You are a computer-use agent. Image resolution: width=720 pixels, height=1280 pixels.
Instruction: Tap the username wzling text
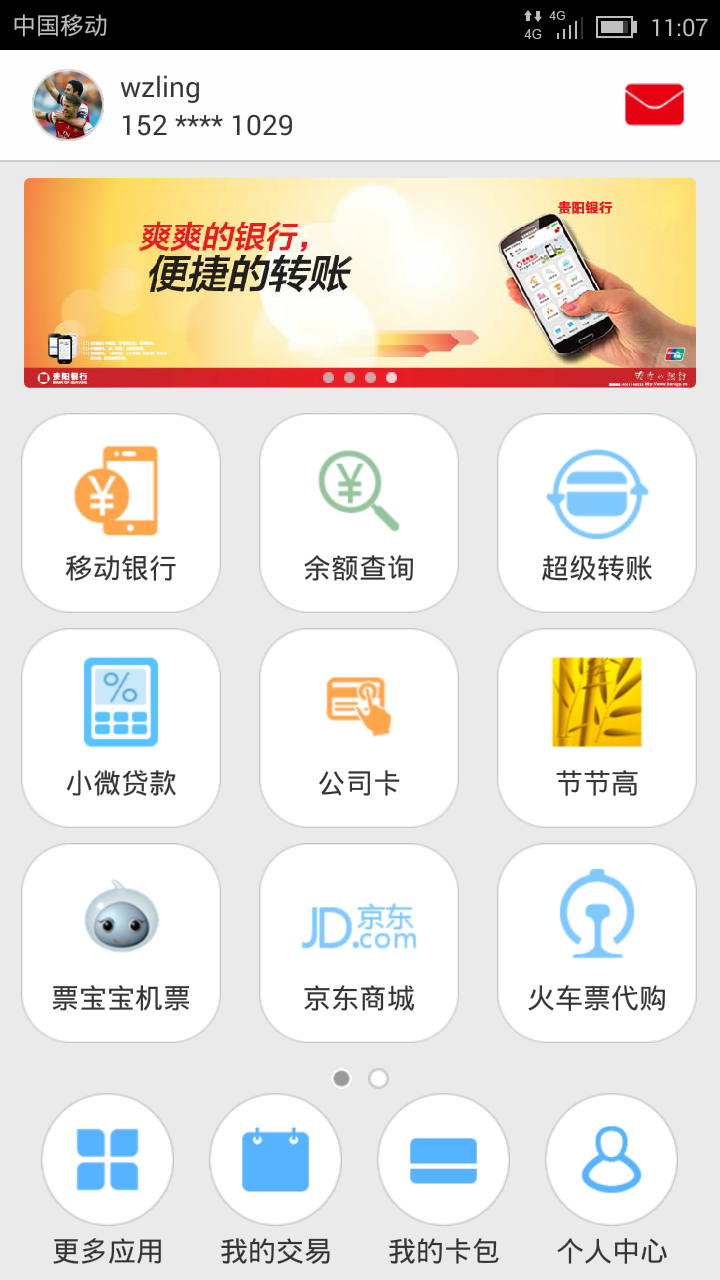[158, 88]
